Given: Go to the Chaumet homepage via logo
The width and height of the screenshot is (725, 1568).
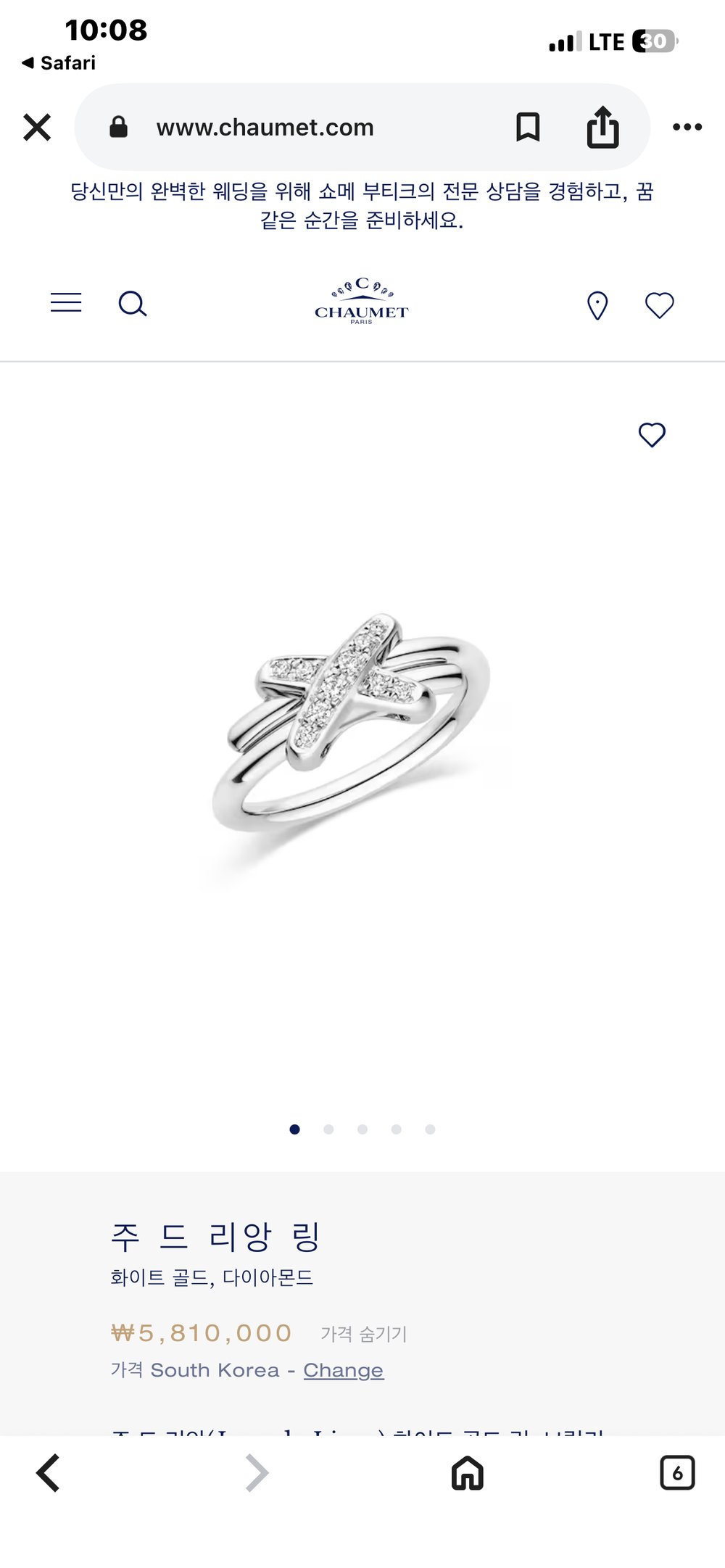Looking at the screenshot, I should click(362, 302).
